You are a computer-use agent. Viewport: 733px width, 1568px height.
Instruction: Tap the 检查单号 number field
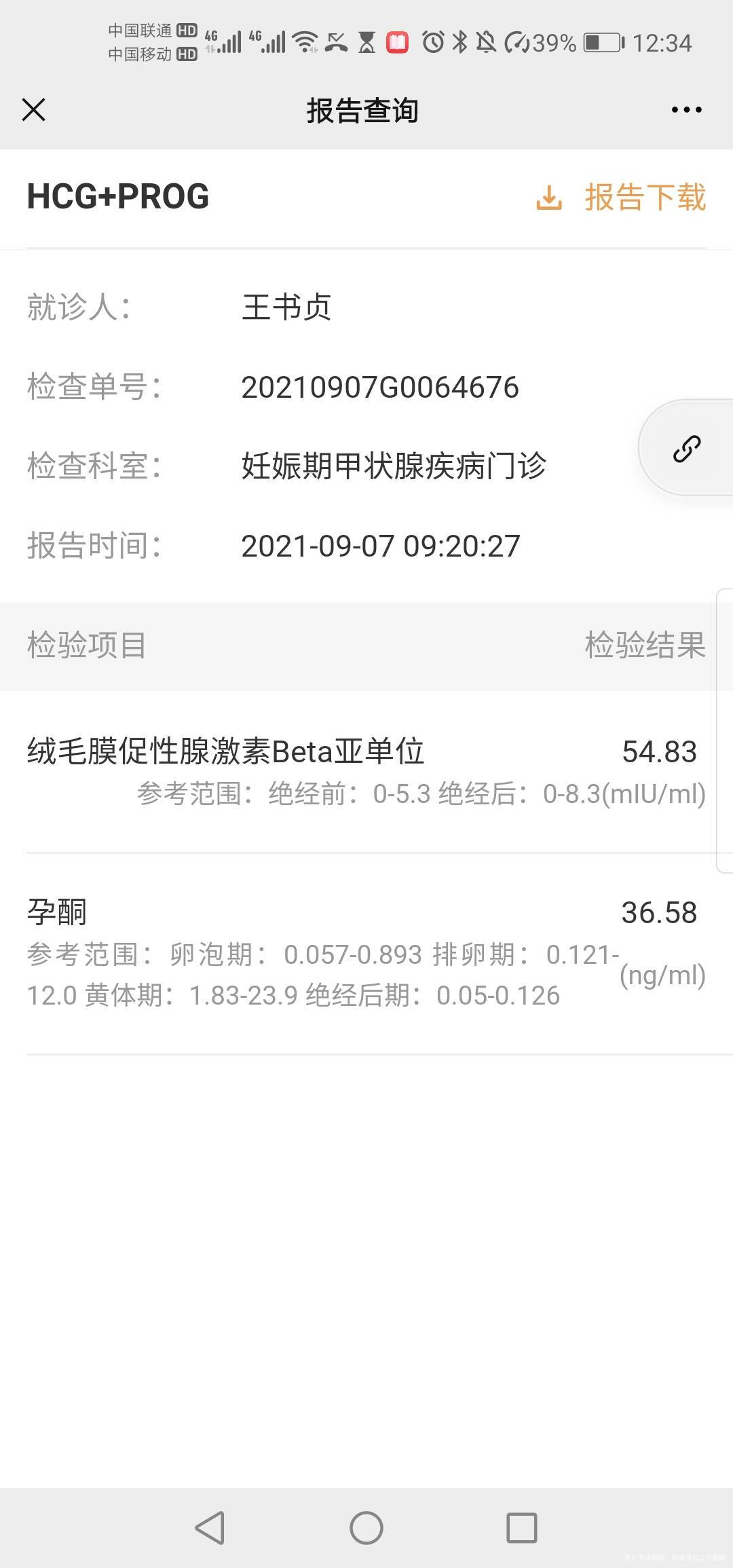point(380,387)
